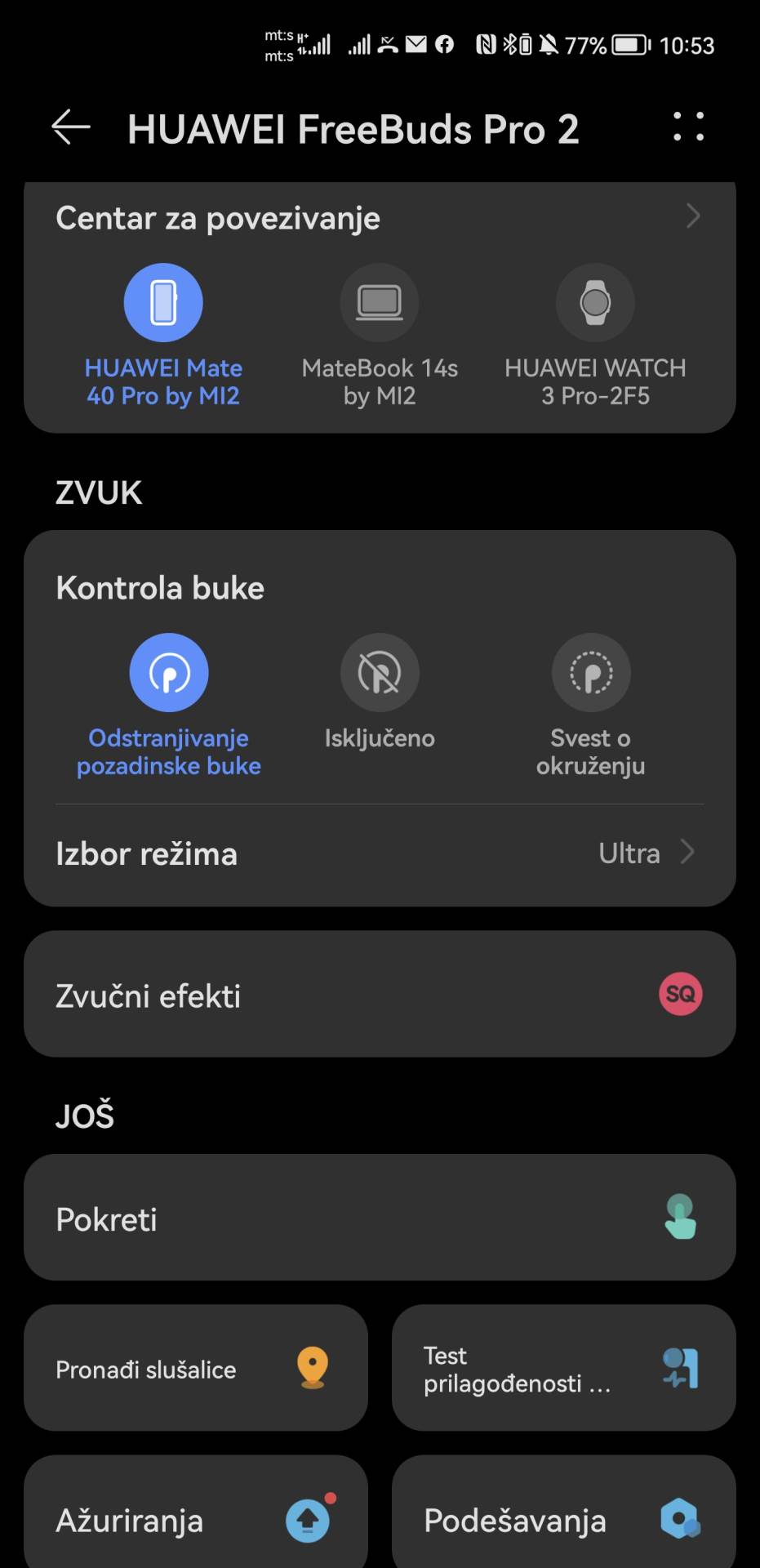Select the MateBook 14s laptop icon
Viewport: 760px width, 1568px height.
coord(379,303)
